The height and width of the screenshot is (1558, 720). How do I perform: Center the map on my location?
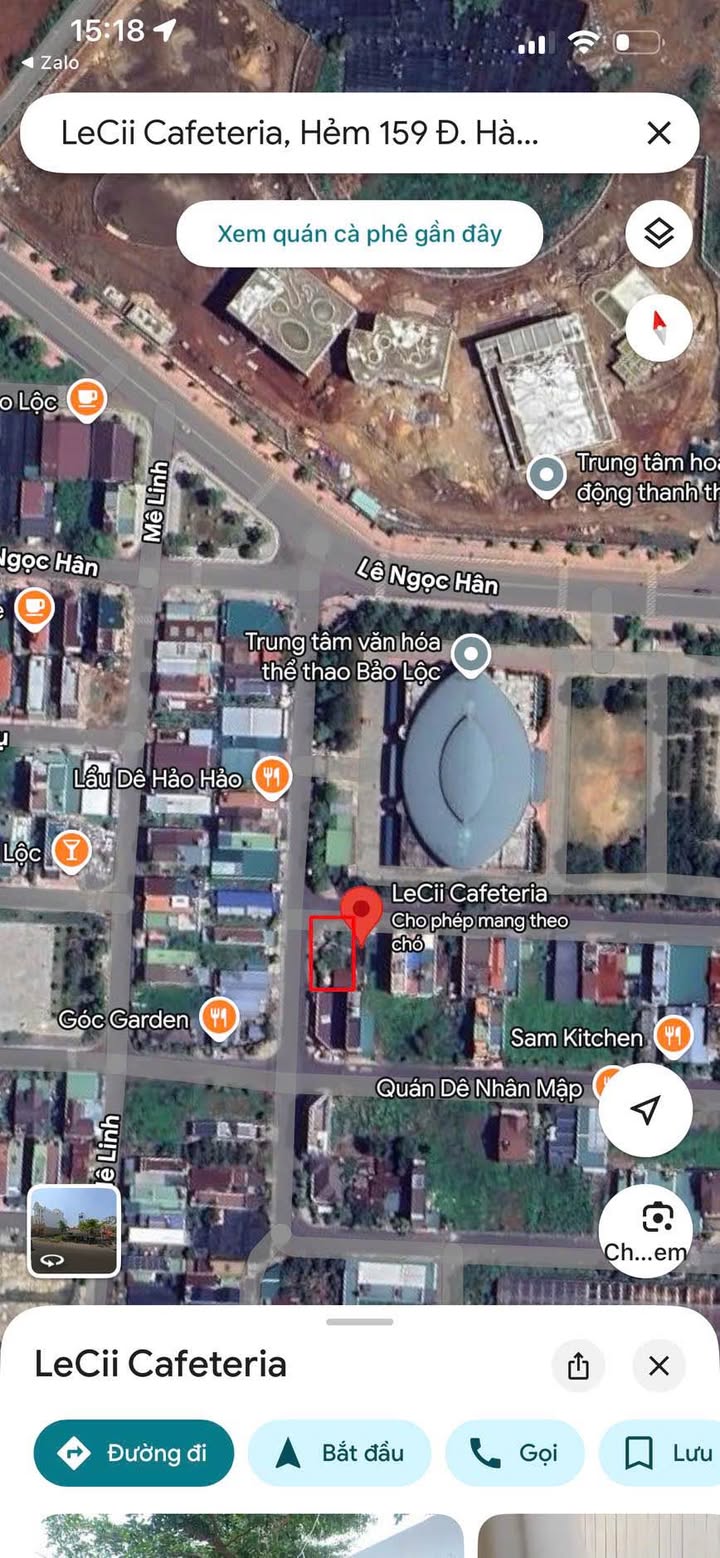645,1109
